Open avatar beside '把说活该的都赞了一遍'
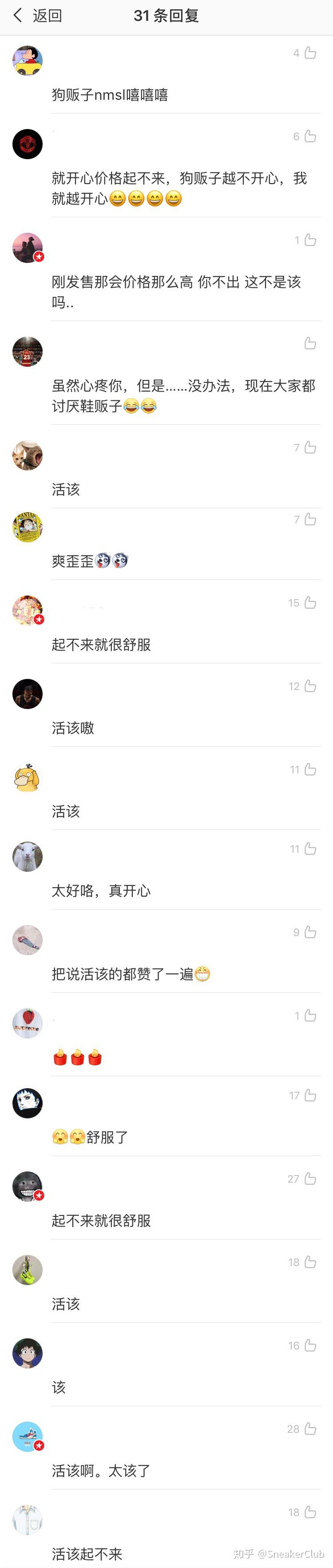The height and width of the screenshot is (1568, 333). tap(28, 940)
